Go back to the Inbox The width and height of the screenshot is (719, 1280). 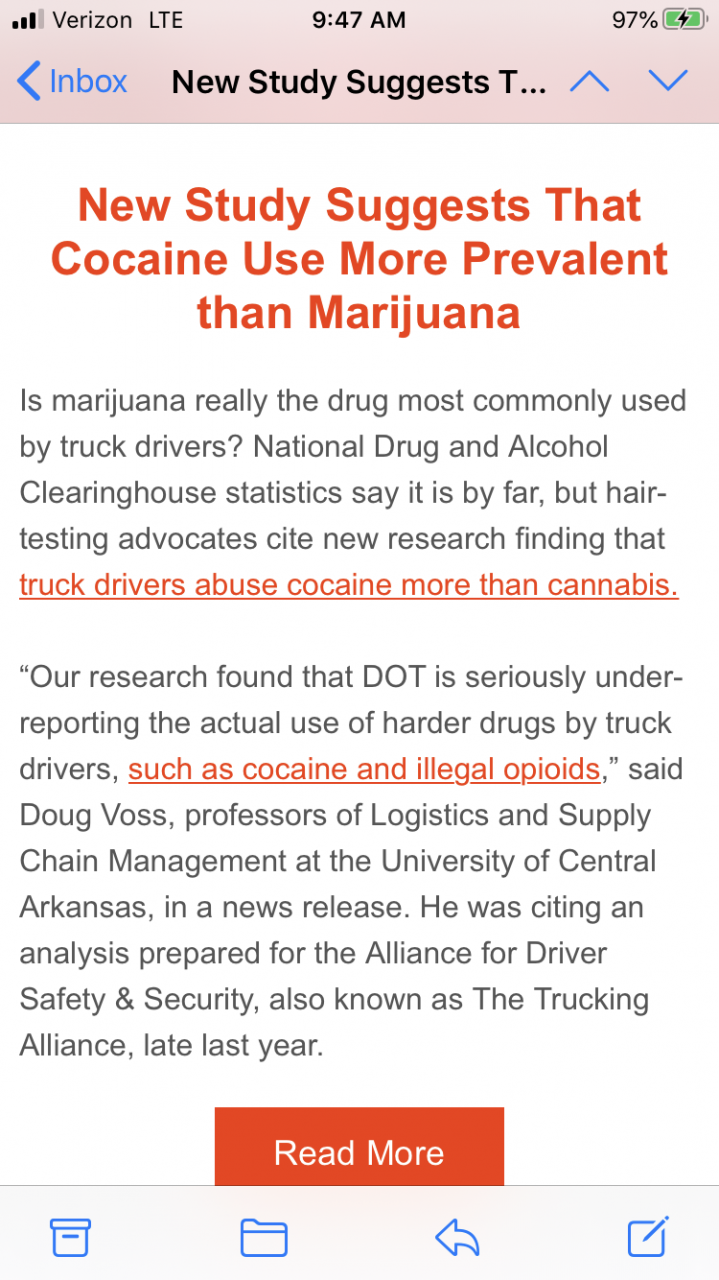72,81
